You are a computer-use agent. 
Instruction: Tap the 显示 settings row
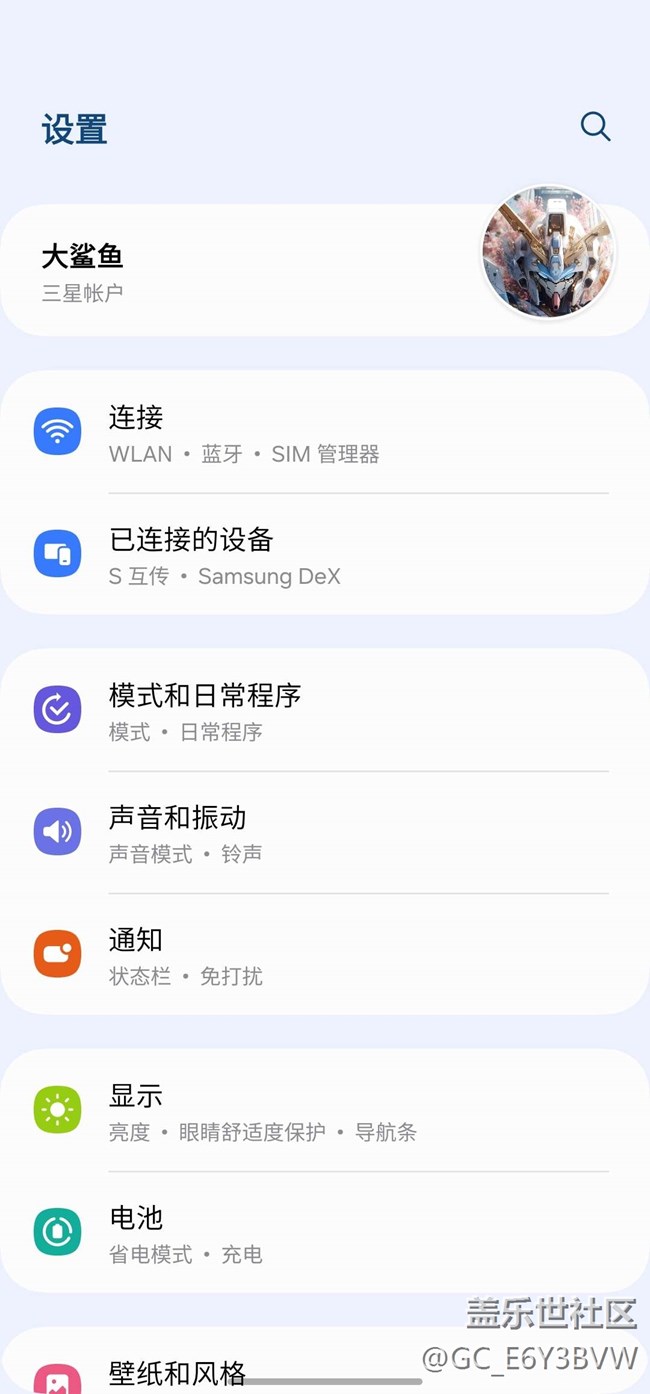click(x=324, y=1111)
